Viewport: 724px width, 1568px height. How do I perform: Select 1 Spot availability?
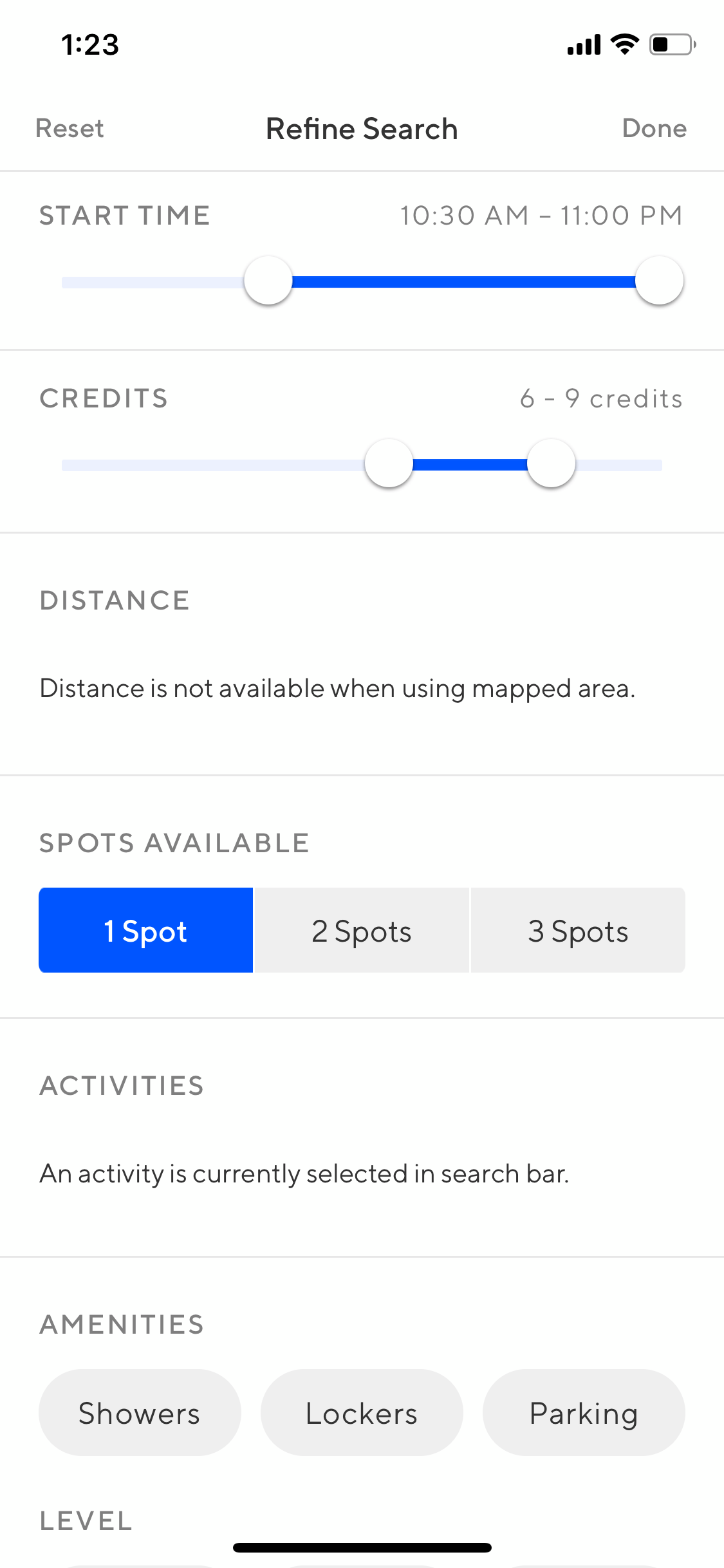[146, 930]
